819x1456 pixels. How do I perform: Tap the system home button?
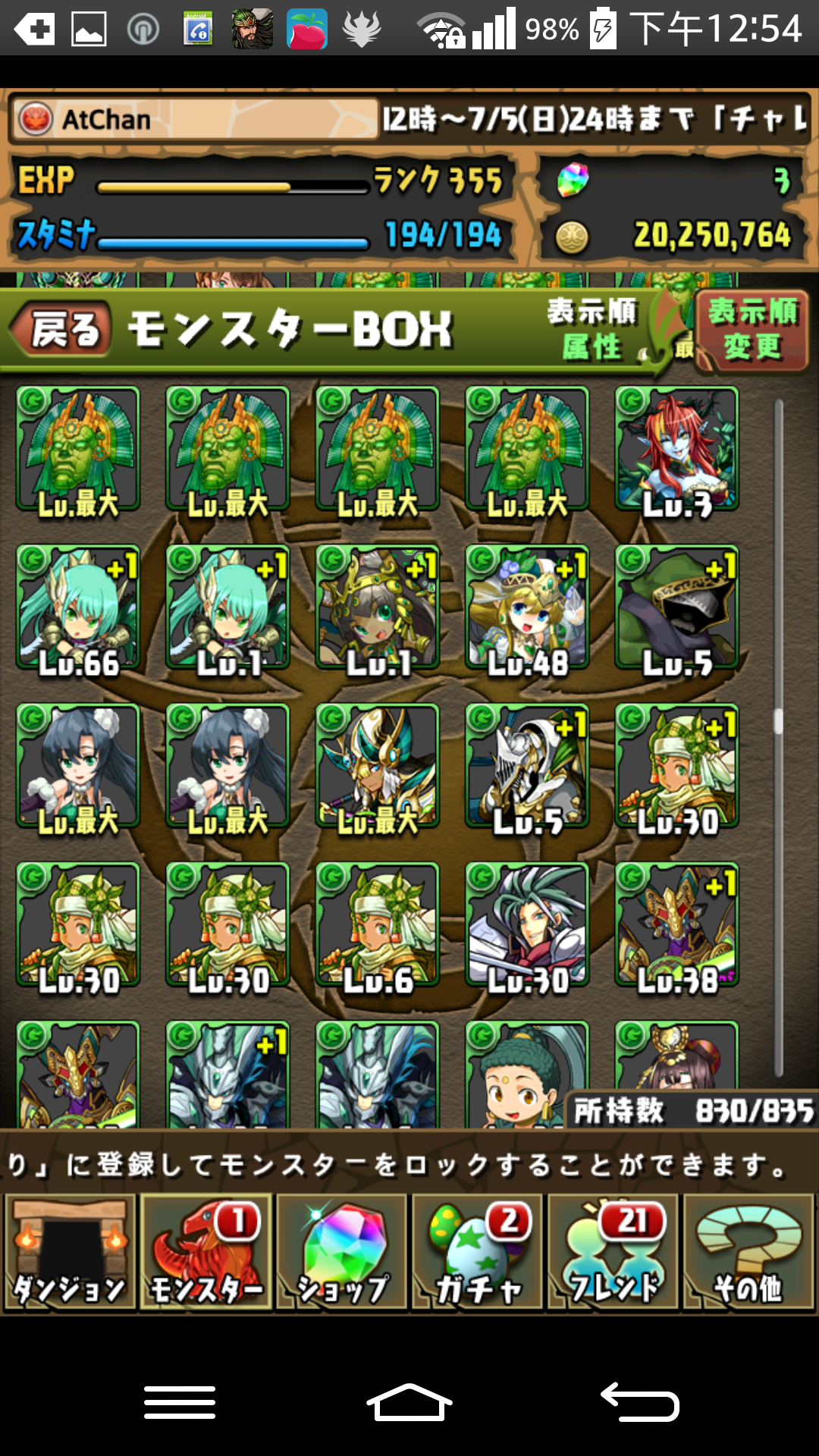[x=409, y=1403]
